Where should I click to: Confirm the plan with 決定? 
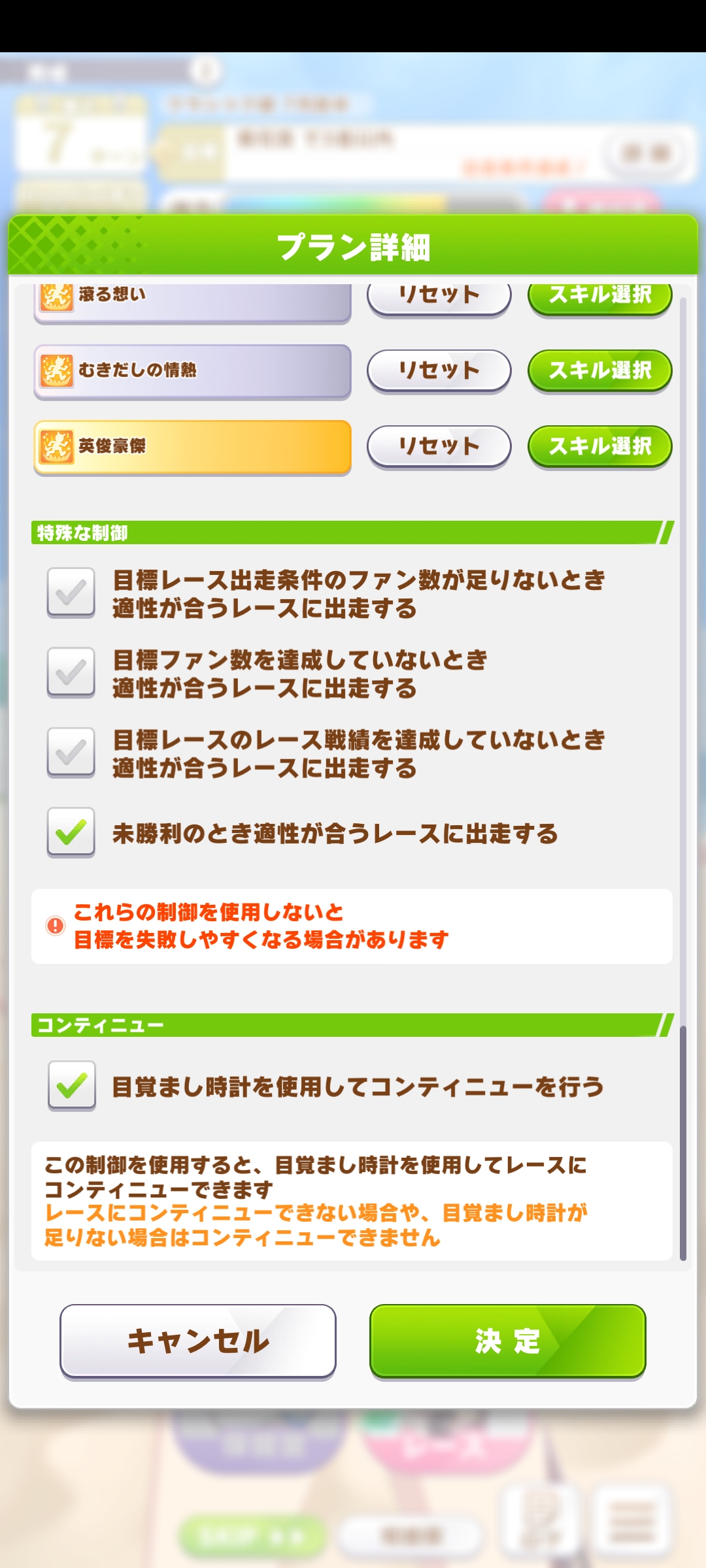click(x=508, y=1341)
